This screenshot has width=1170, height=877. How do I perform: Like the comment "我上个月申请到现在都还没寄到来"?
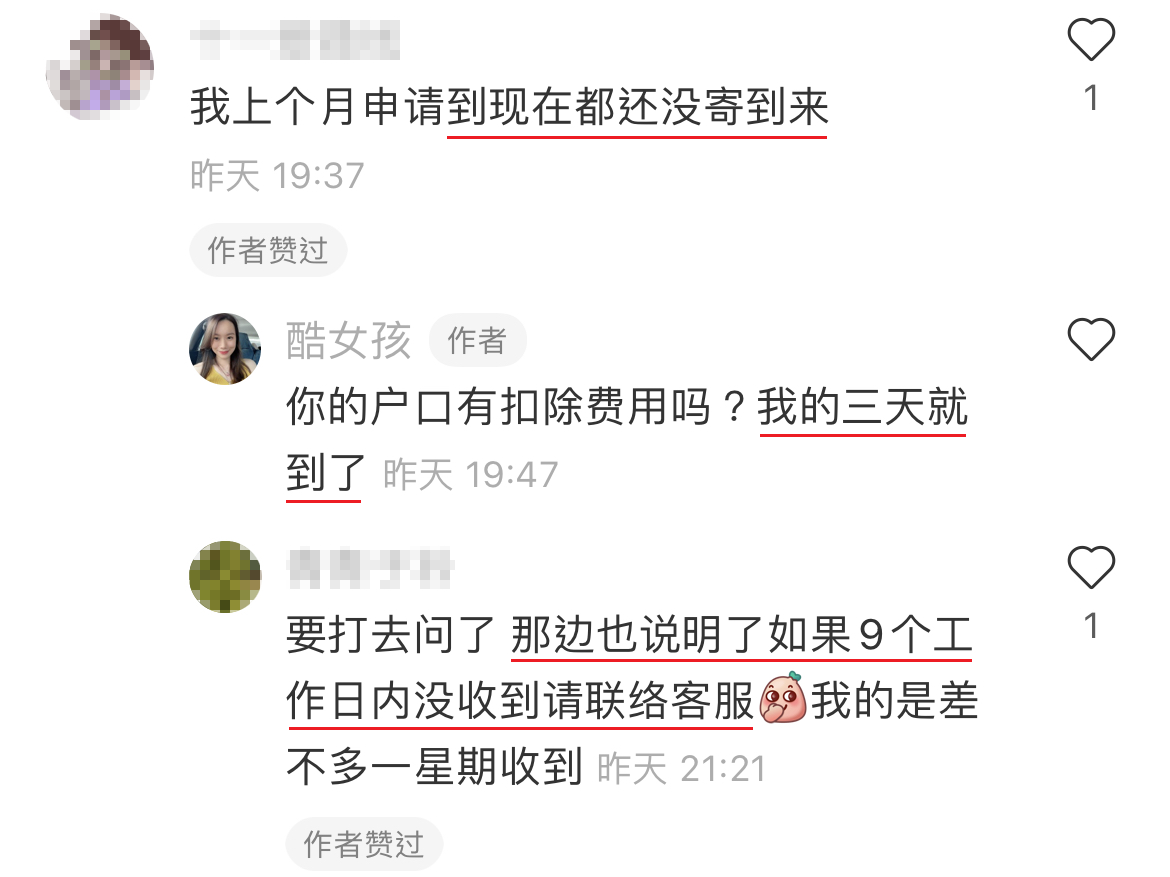(x=1091, y=41)
